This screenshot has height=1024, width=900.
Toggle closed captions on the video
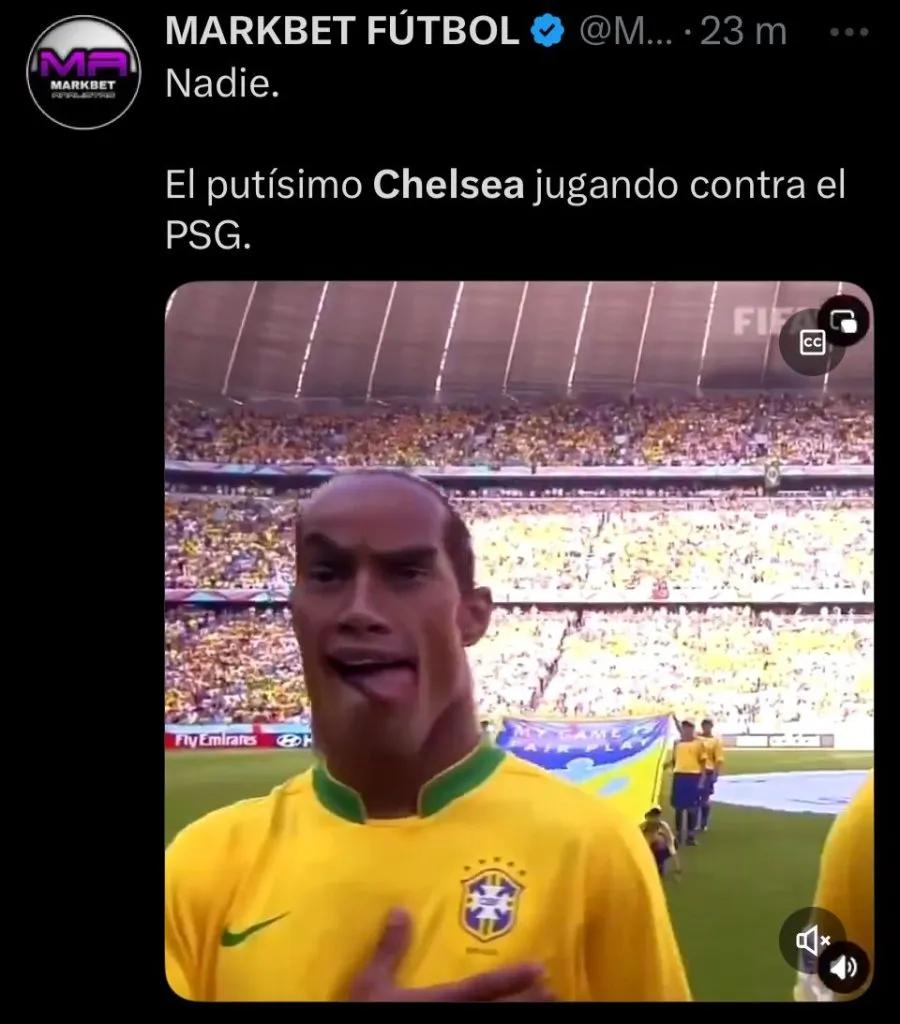point(811,343)
